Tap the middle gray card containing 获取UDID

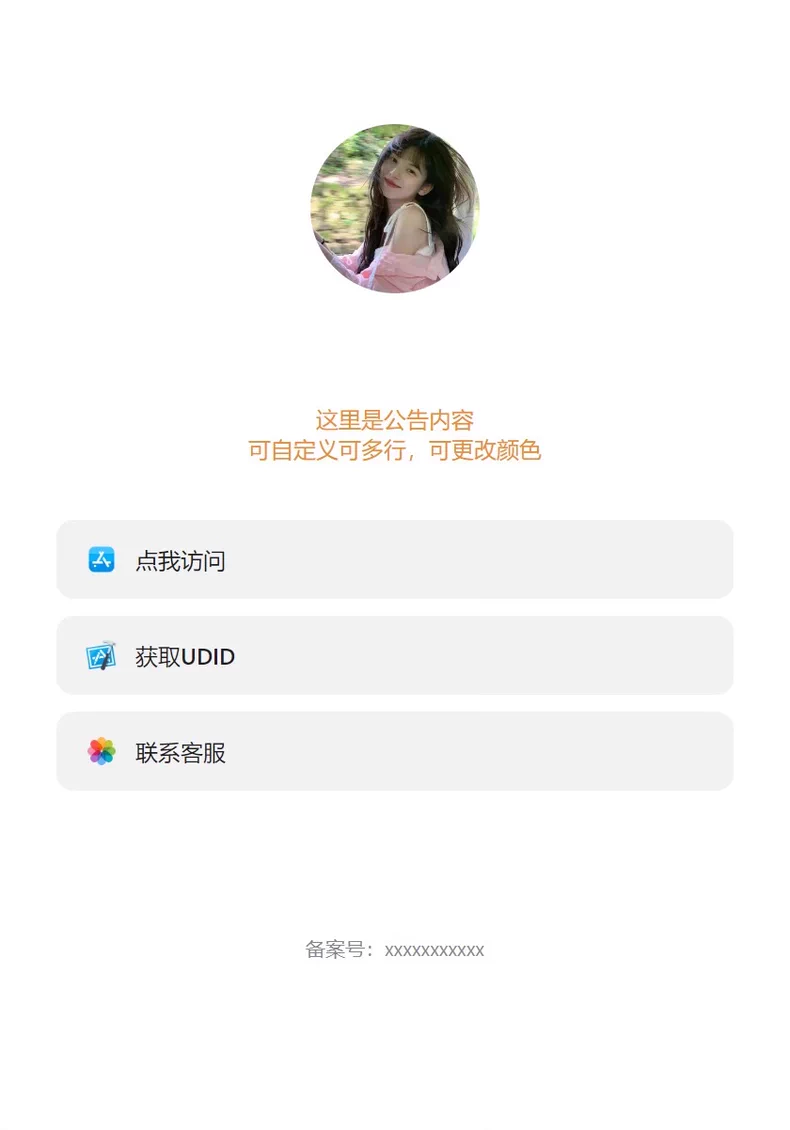point(395,655)
